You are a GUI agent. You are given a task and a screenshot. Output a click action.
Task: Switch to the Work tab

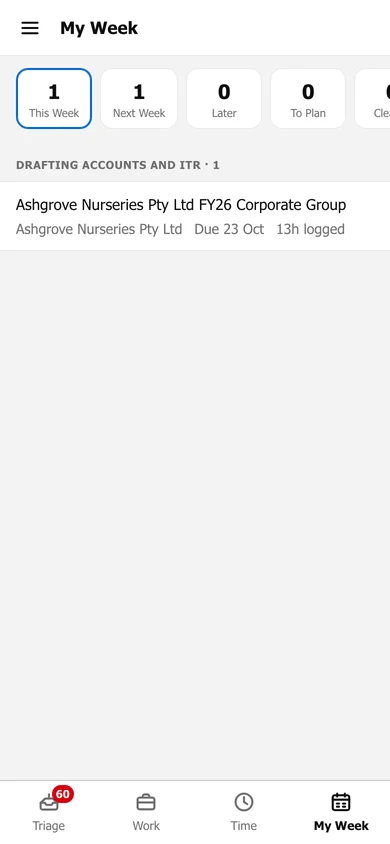click(146, 812)
